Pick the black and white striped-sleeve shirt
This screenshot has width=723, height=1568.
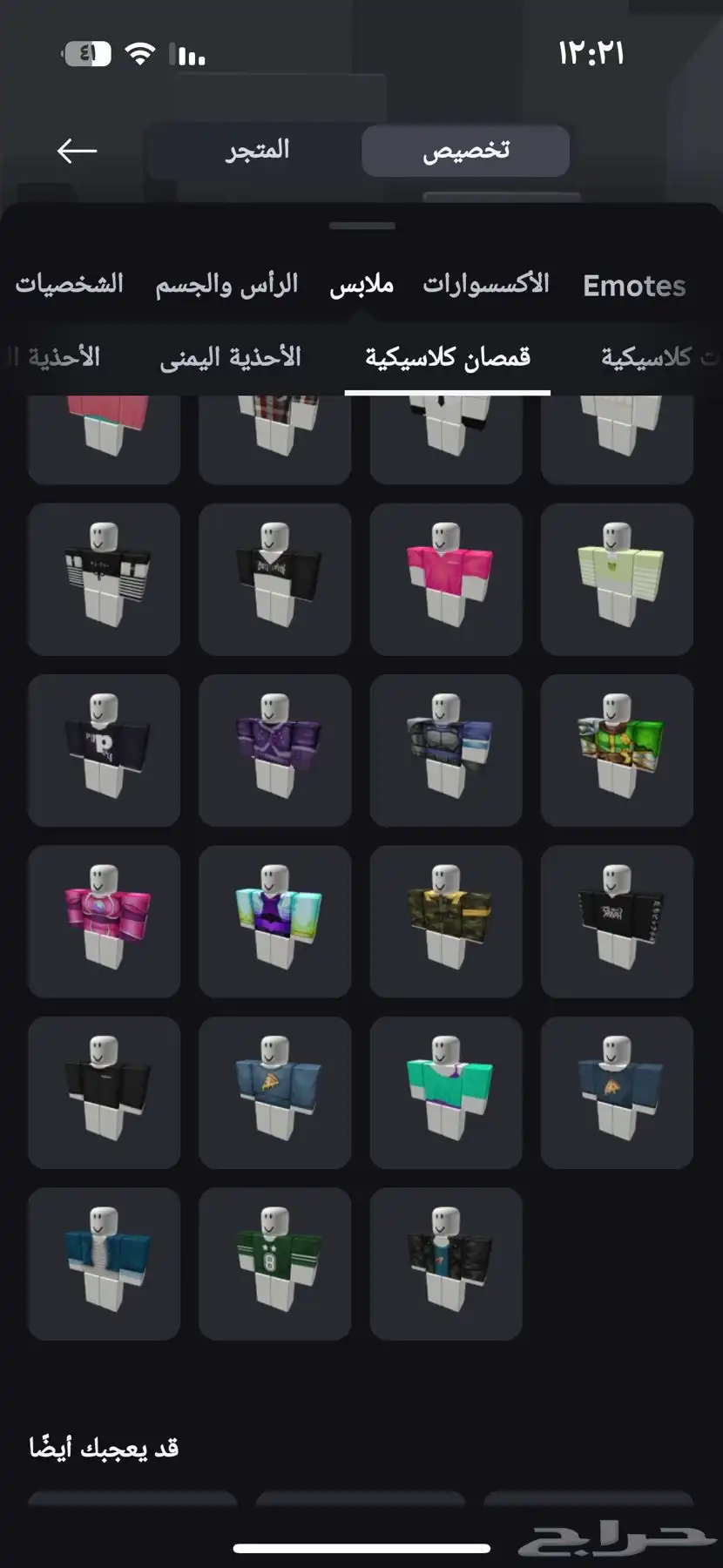[104, 578]
